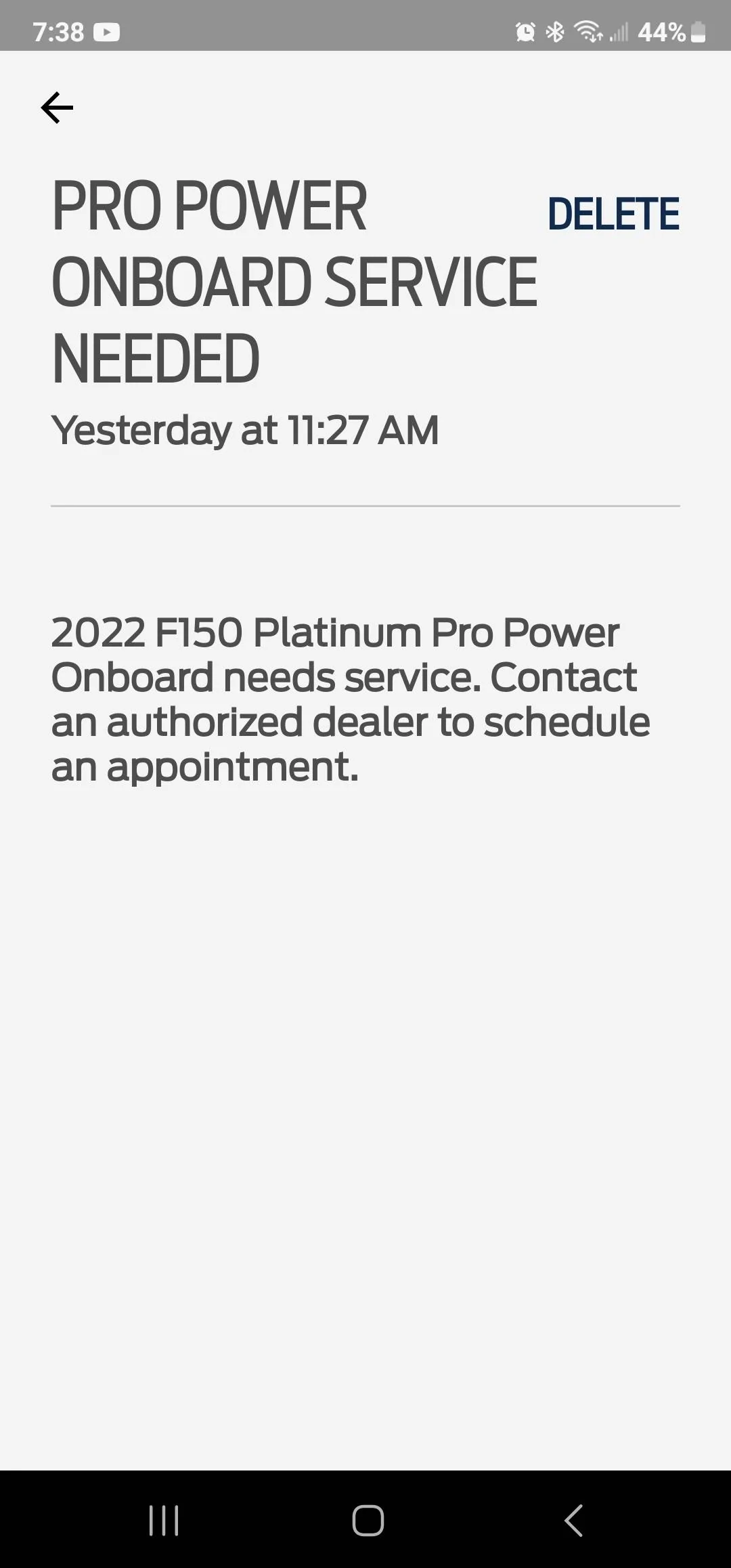This screenshot has height=1568, width=731.
Task: Open recent apps from navigation bar
Action: [x=164, y=1521]
